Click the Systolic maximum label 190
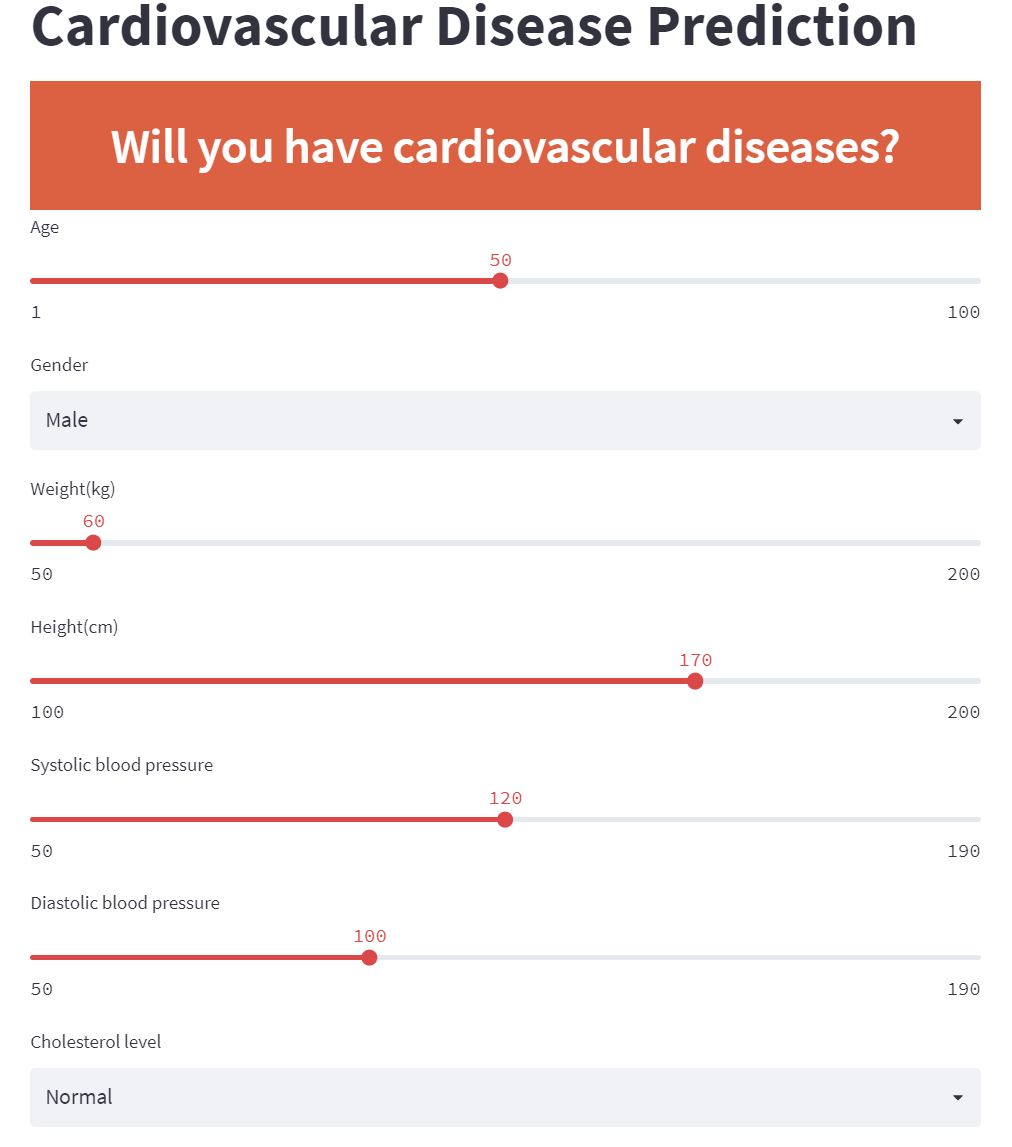Viewport: 1012px width, 1147px height. pos(963,851)
